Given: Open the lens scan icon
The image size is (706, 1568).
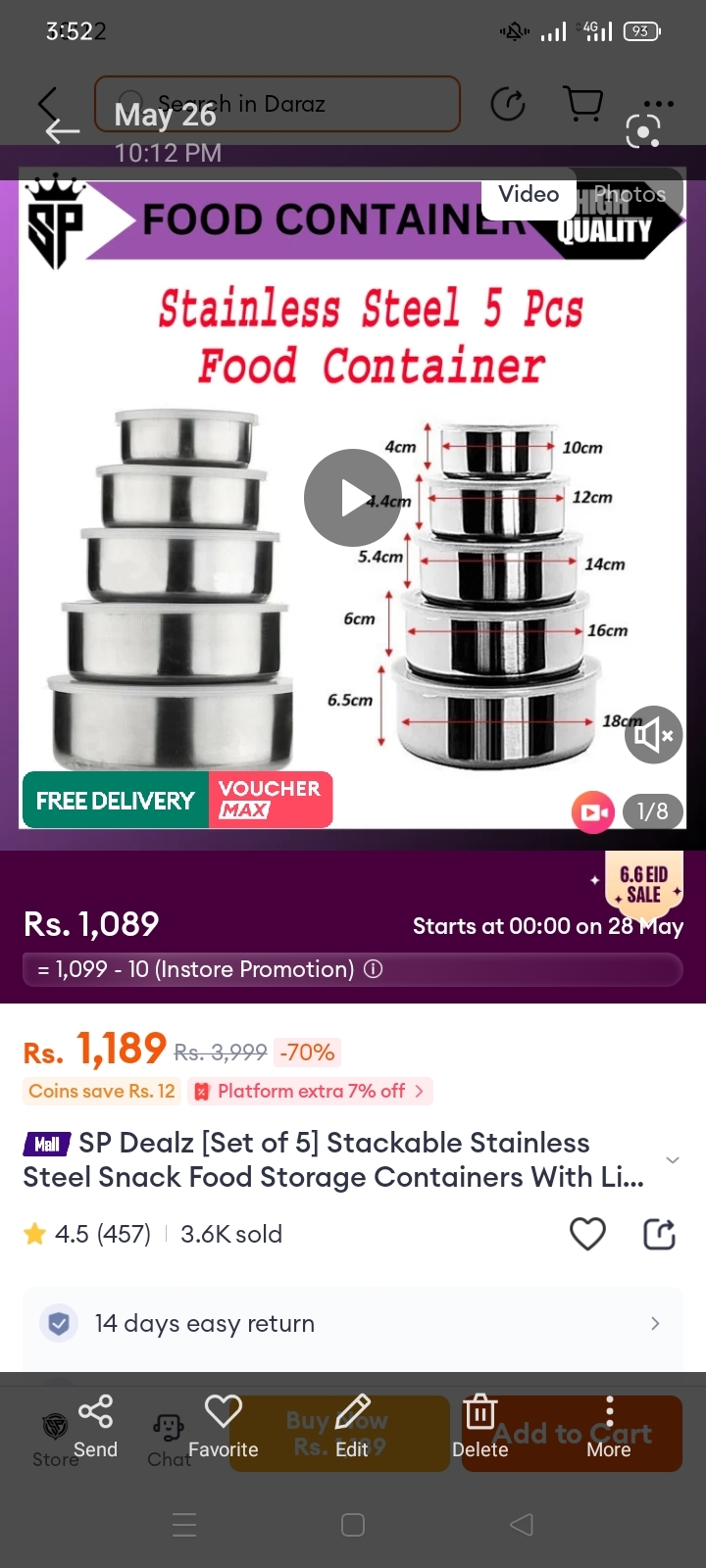Looking at the screenshot, I should pyautogui.click(x=643, y=130).
